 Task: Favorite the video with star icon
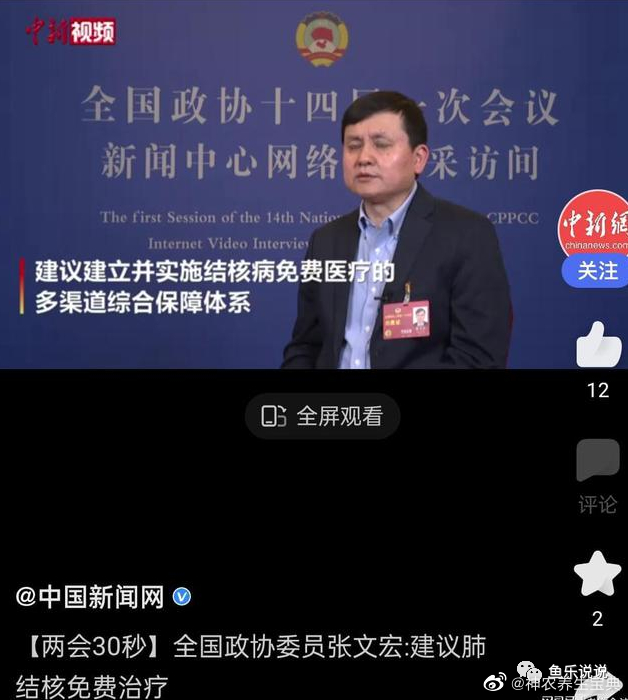pyautogui.click(x=597, y=574)
